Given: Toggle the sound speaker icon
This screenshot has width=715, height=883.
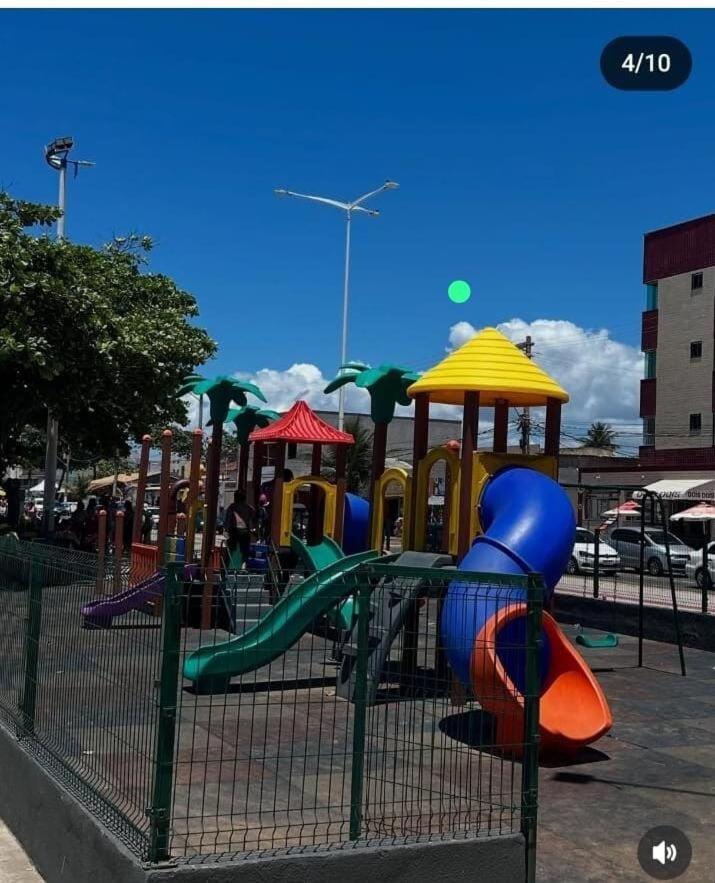Looking at the screenshot, I should point(664,852).
